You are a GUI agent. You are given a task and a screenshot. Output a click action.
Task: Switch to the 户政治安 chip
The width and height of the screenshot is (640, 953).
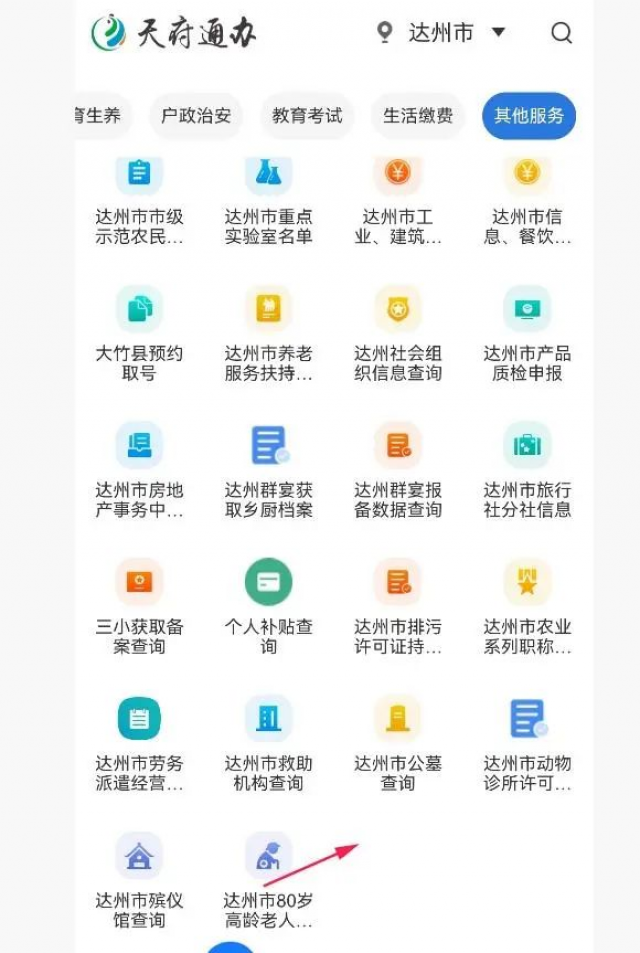196,116
